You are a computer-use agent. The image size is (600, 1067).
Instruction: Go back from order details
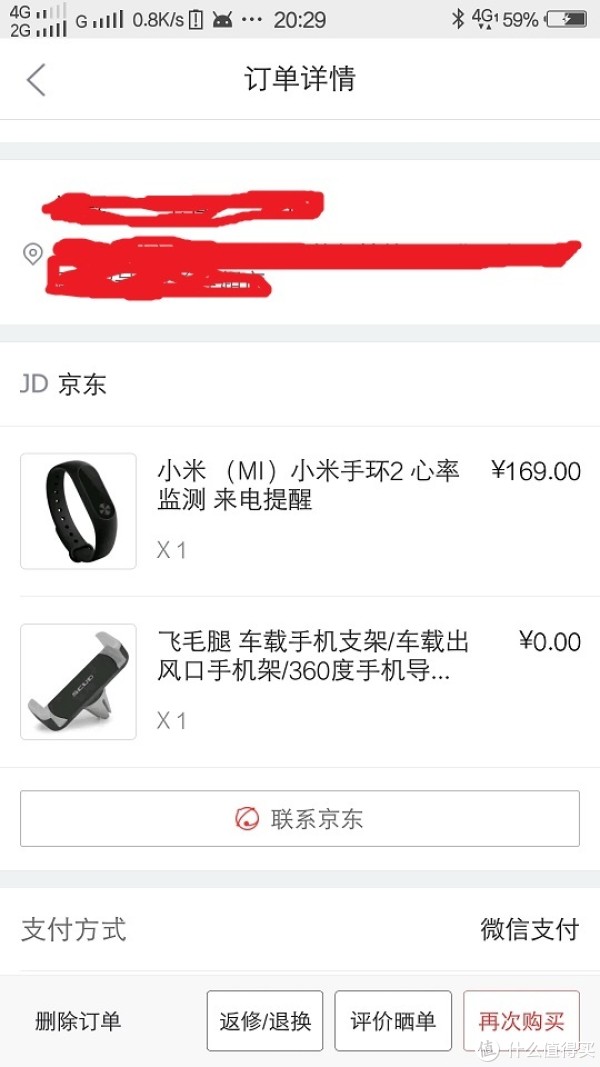[x=36, y=80]
